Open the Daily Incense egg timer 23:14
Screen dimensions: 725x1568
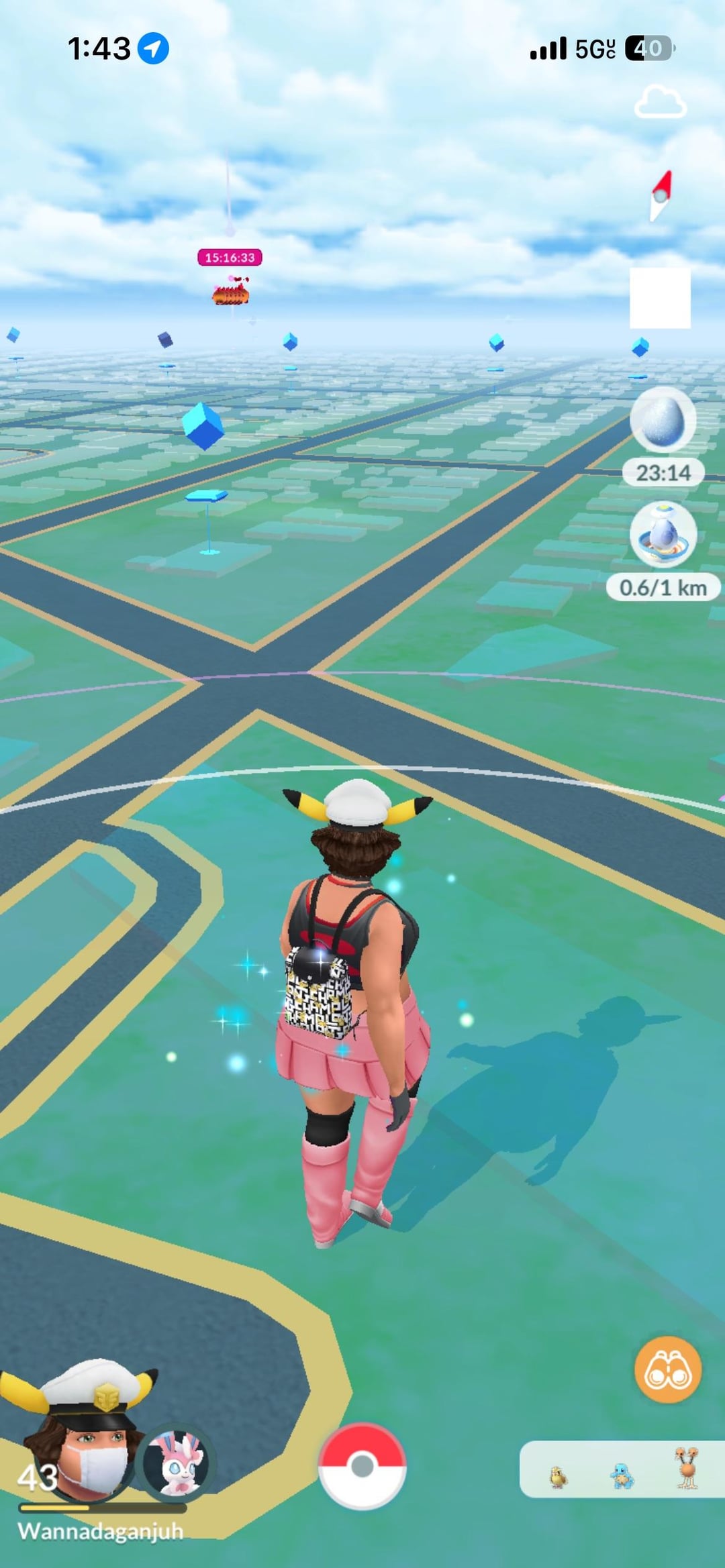(663, 421)
